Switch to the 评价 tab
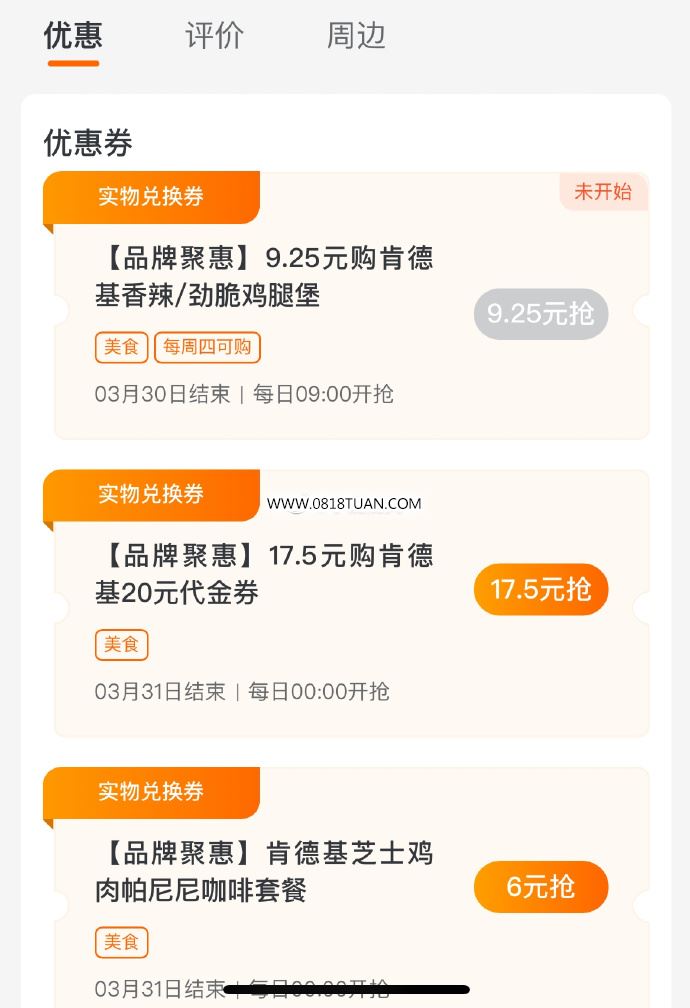Viewport: 690px width, 1008px height. (x=214, y=36)
